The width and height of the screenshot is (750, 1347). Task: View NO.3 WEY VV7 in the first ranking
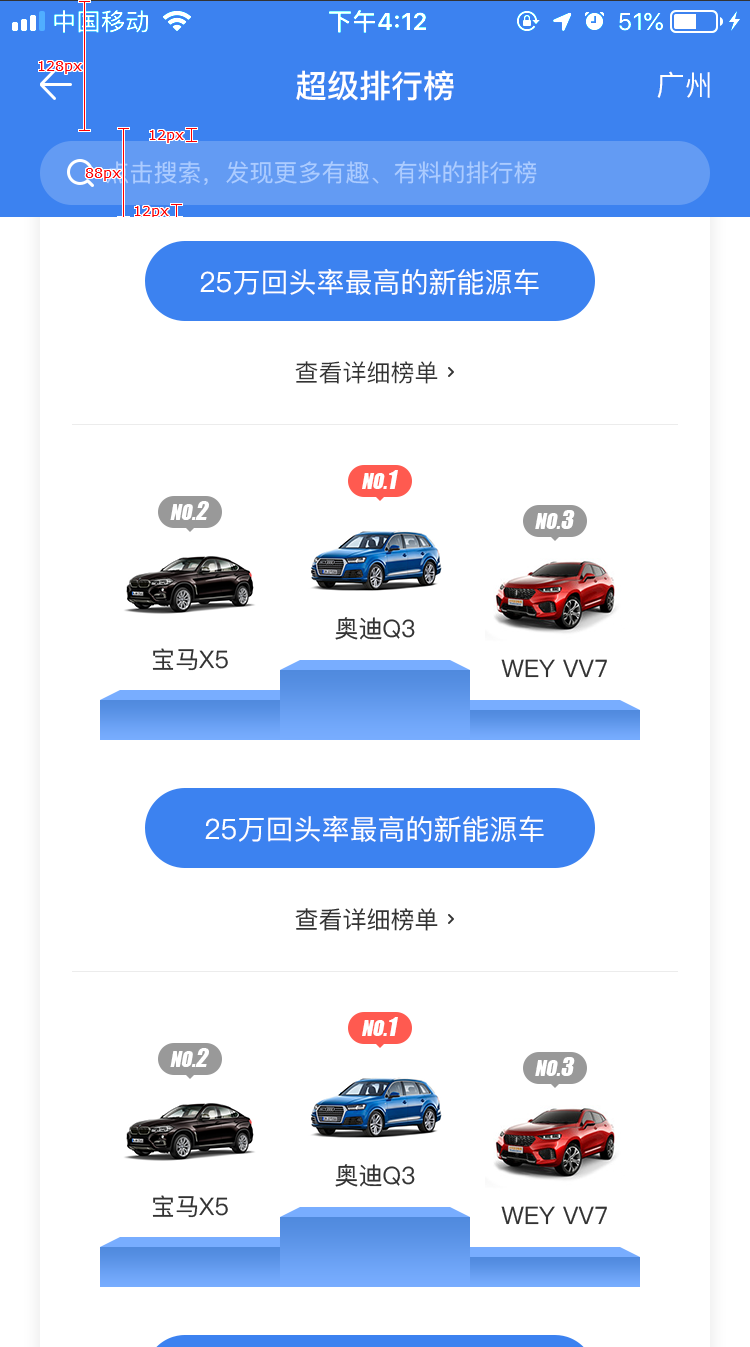coord(555,597)
